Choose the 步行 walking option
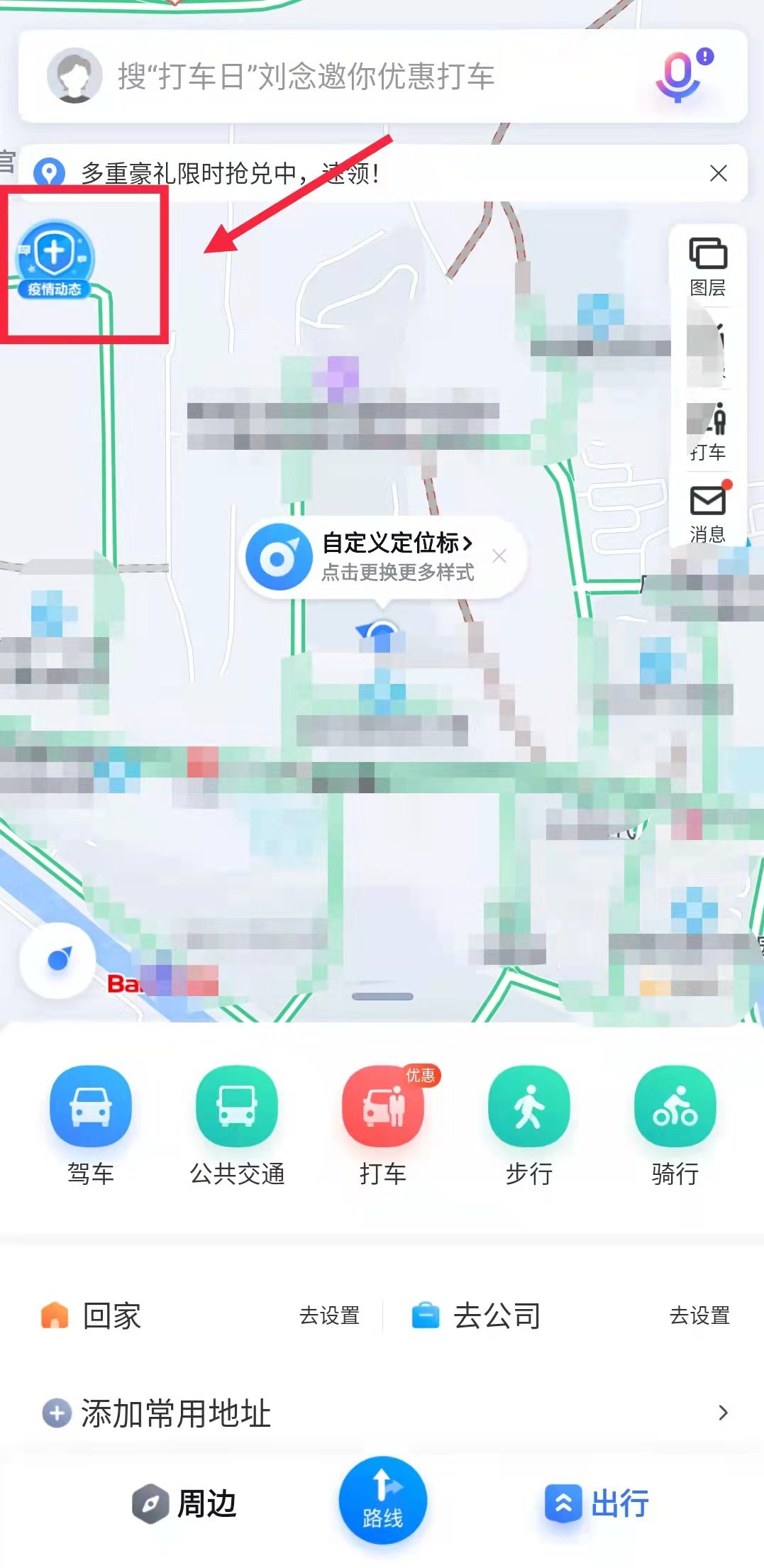764x1568 pixels. 529,1125
